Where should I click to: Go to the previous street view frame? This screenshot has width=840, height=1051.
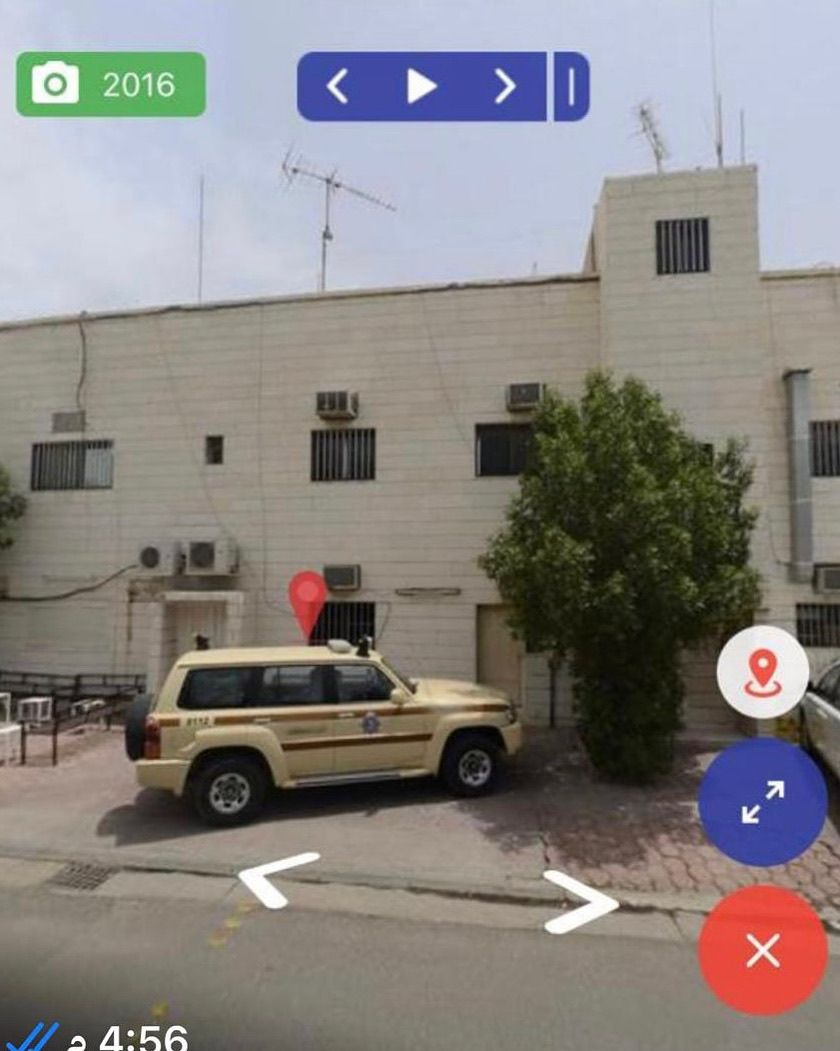pos(338,87)
